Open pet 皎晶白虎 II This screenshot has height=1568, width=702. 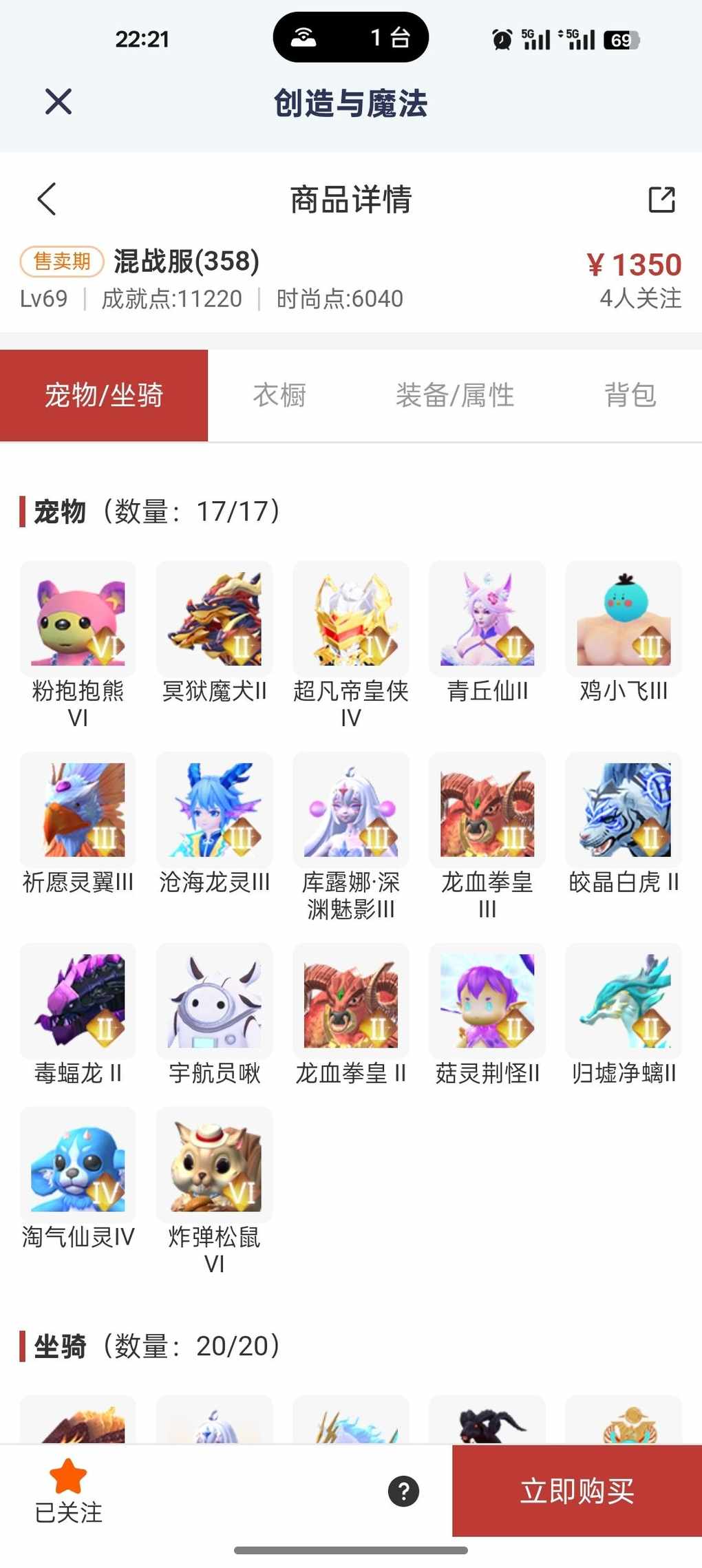tap(624, 810)
